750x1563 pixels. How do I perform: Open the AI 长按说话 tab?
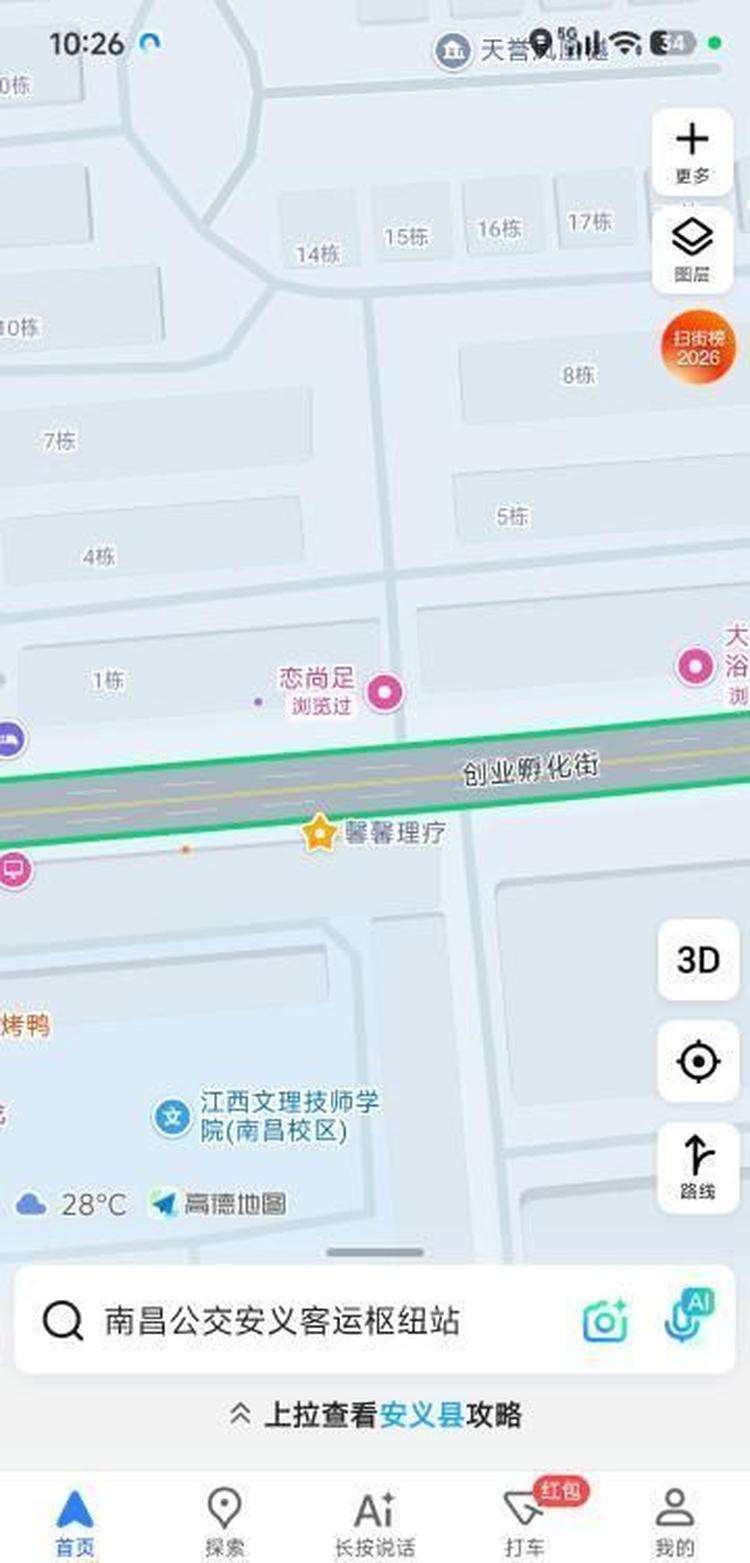click(375, 1521)
